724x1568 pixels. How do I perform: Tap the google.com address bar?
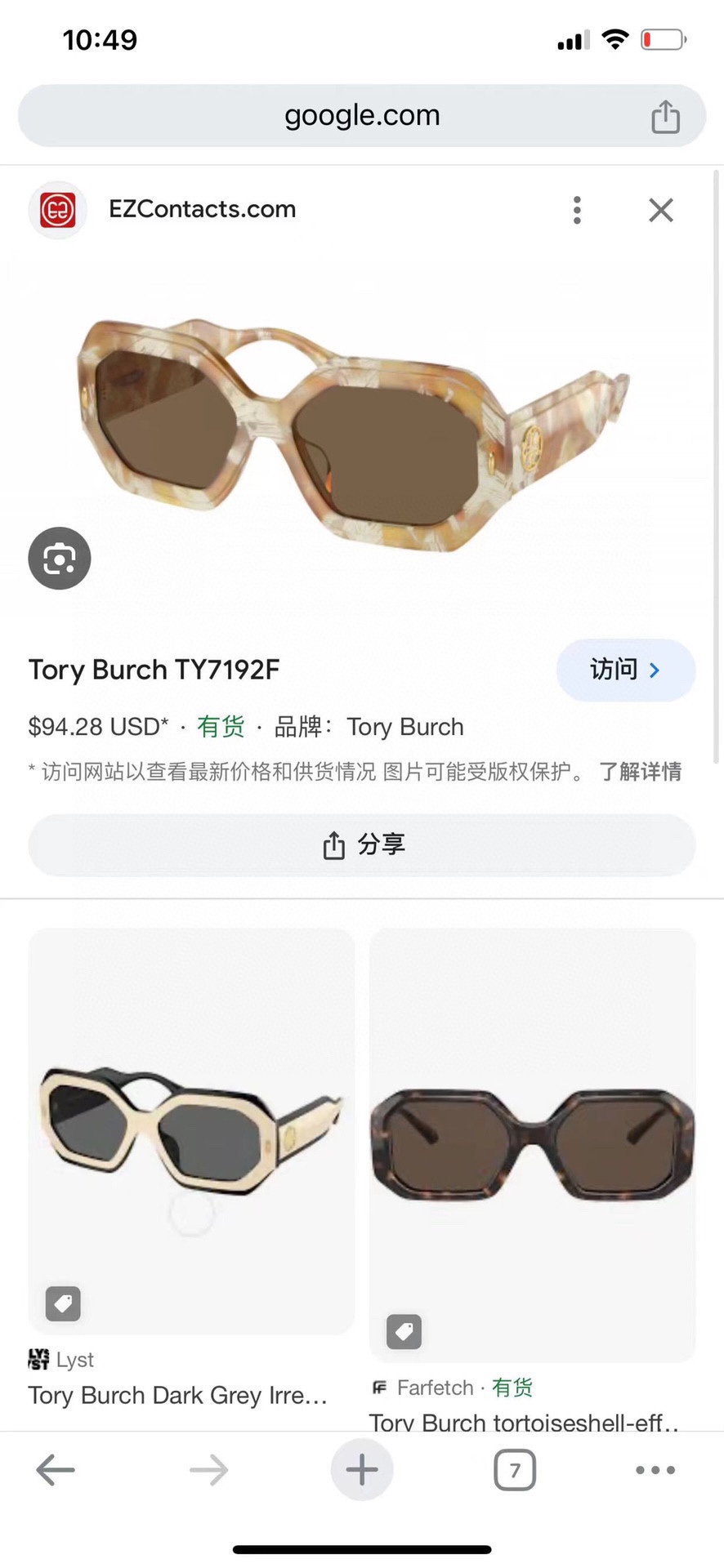point(361,116)
